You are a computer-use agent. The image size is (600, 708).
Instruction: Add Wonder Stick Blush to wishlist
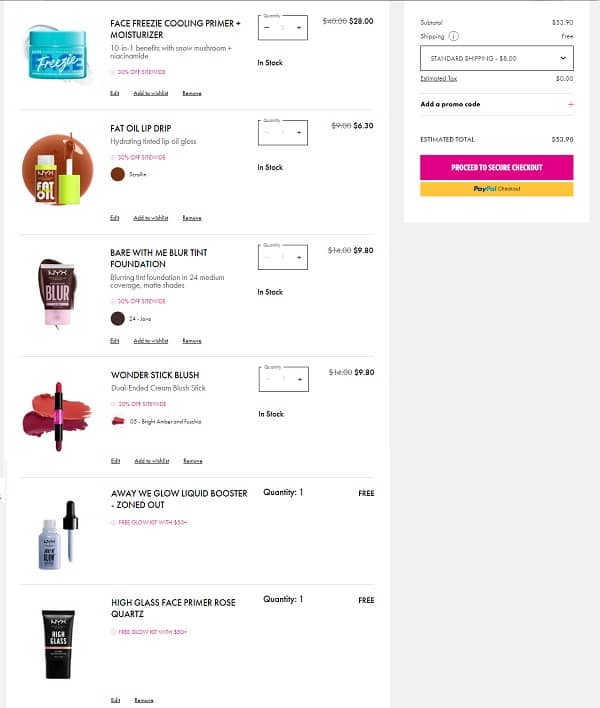click(x=151, y=461)
